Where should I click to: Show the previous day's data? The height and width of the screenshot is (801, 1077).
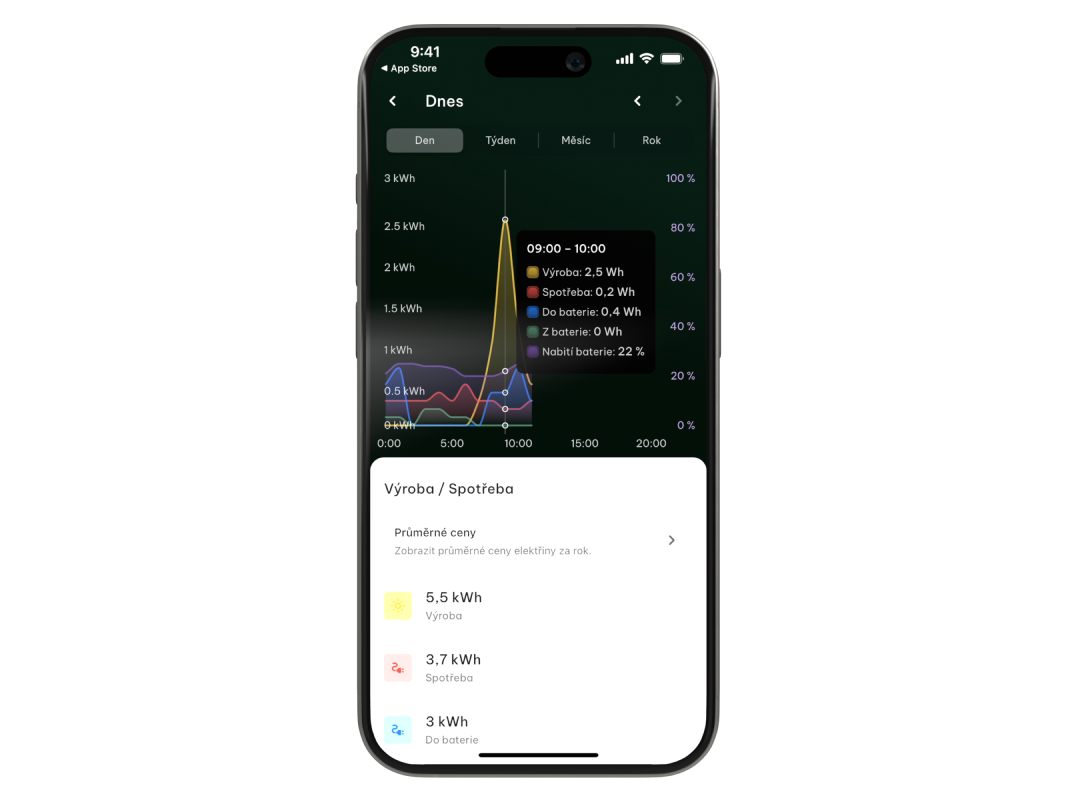click(x=638, y=101)
